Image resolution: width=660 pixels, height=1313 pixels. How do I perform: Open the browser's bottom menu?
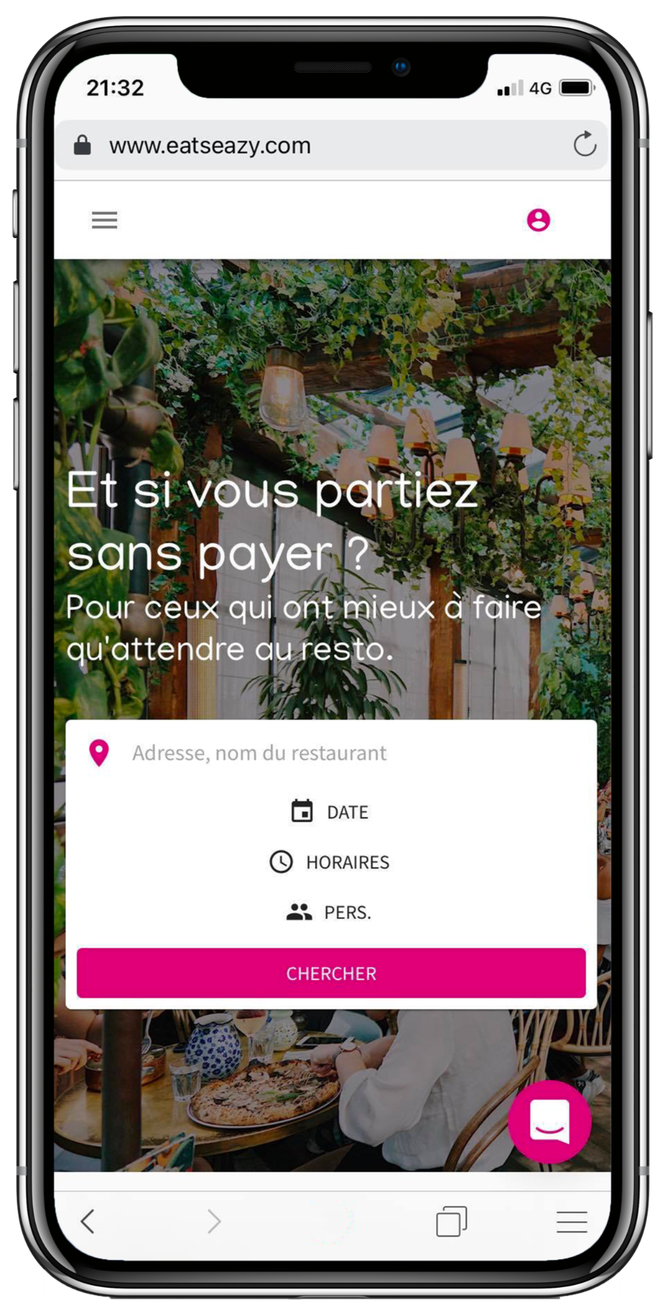(571, 1221)
